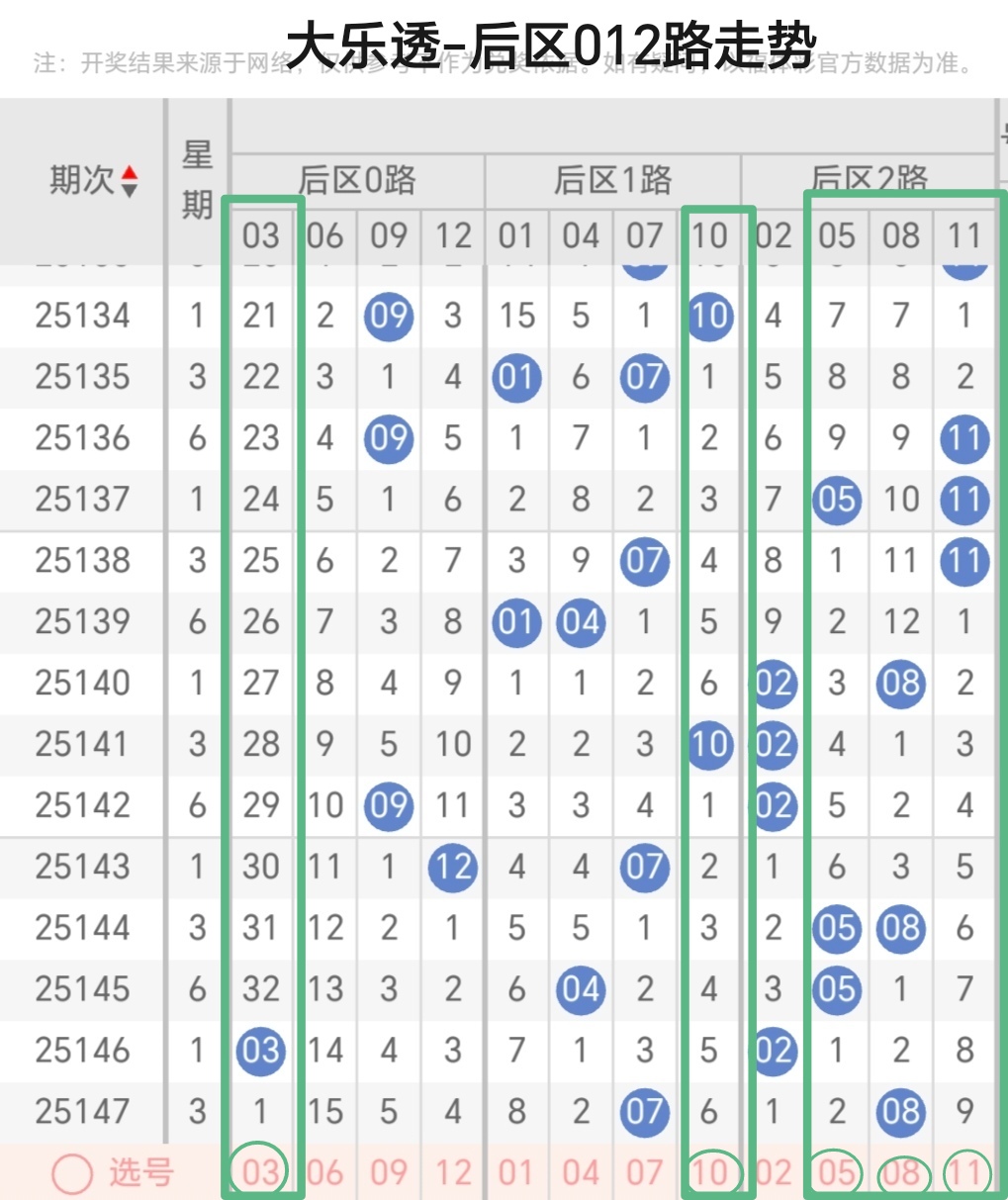Click the circled 04 in row 25145
This screenshot has width=1008, height=1200.
tap(581, 989)
